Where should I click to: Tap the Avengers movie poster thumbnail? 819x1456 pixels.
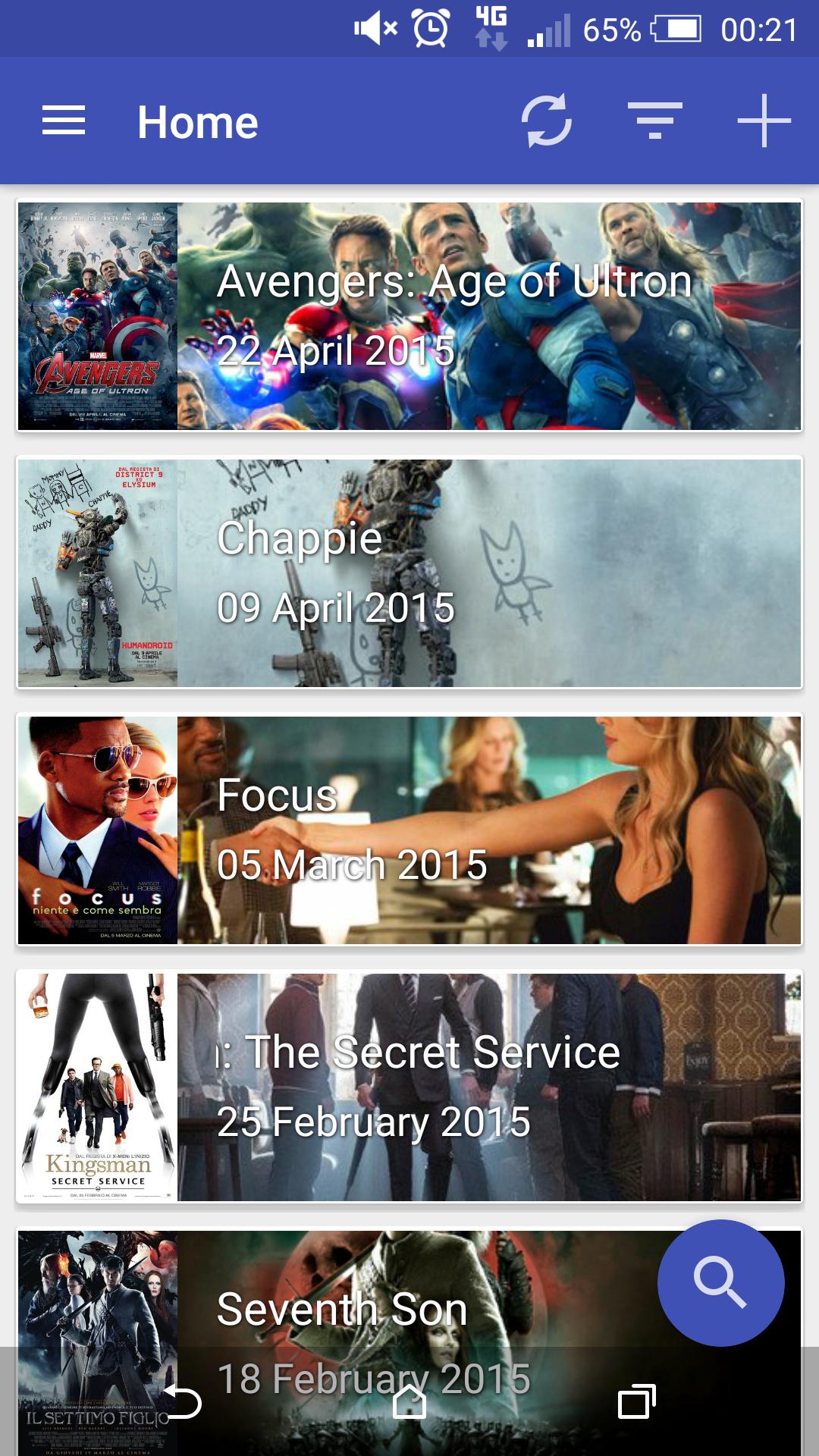[x=97, y=316]
